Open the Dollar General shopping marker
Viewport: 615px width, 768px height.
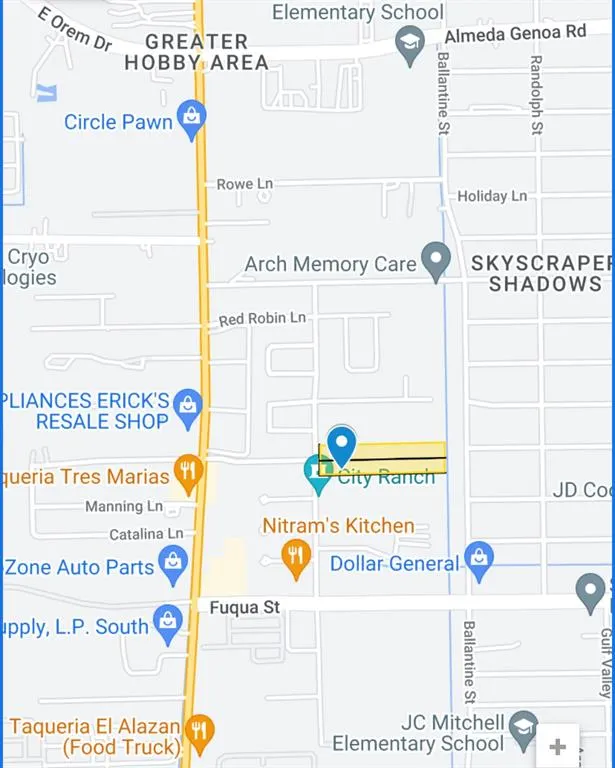point(480,561)
